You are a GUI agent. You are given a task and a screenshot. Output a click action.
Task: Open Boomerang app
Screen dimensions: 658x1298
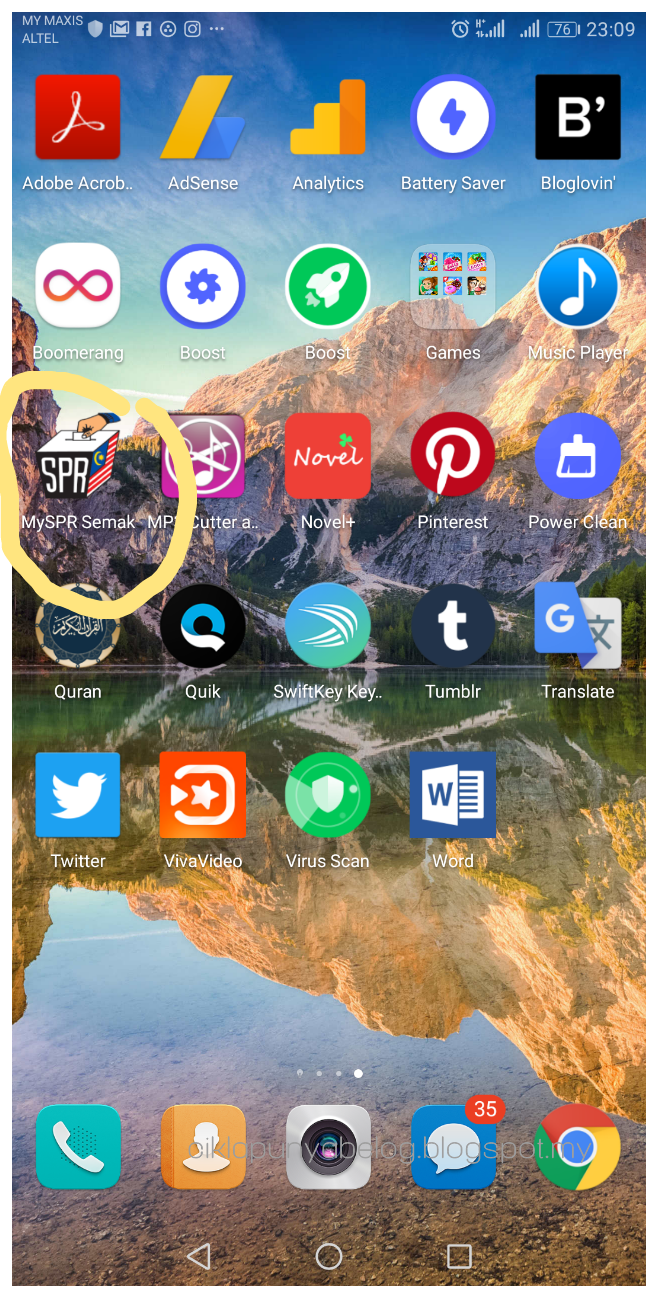pos(78,287)
